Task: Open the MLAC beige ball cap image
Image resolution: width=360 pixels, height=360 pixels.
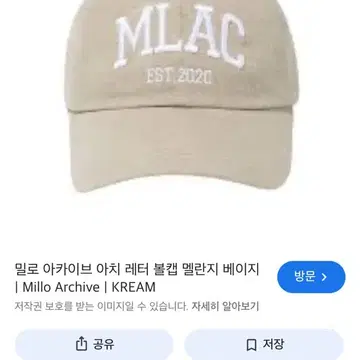Action: (180, 97)
